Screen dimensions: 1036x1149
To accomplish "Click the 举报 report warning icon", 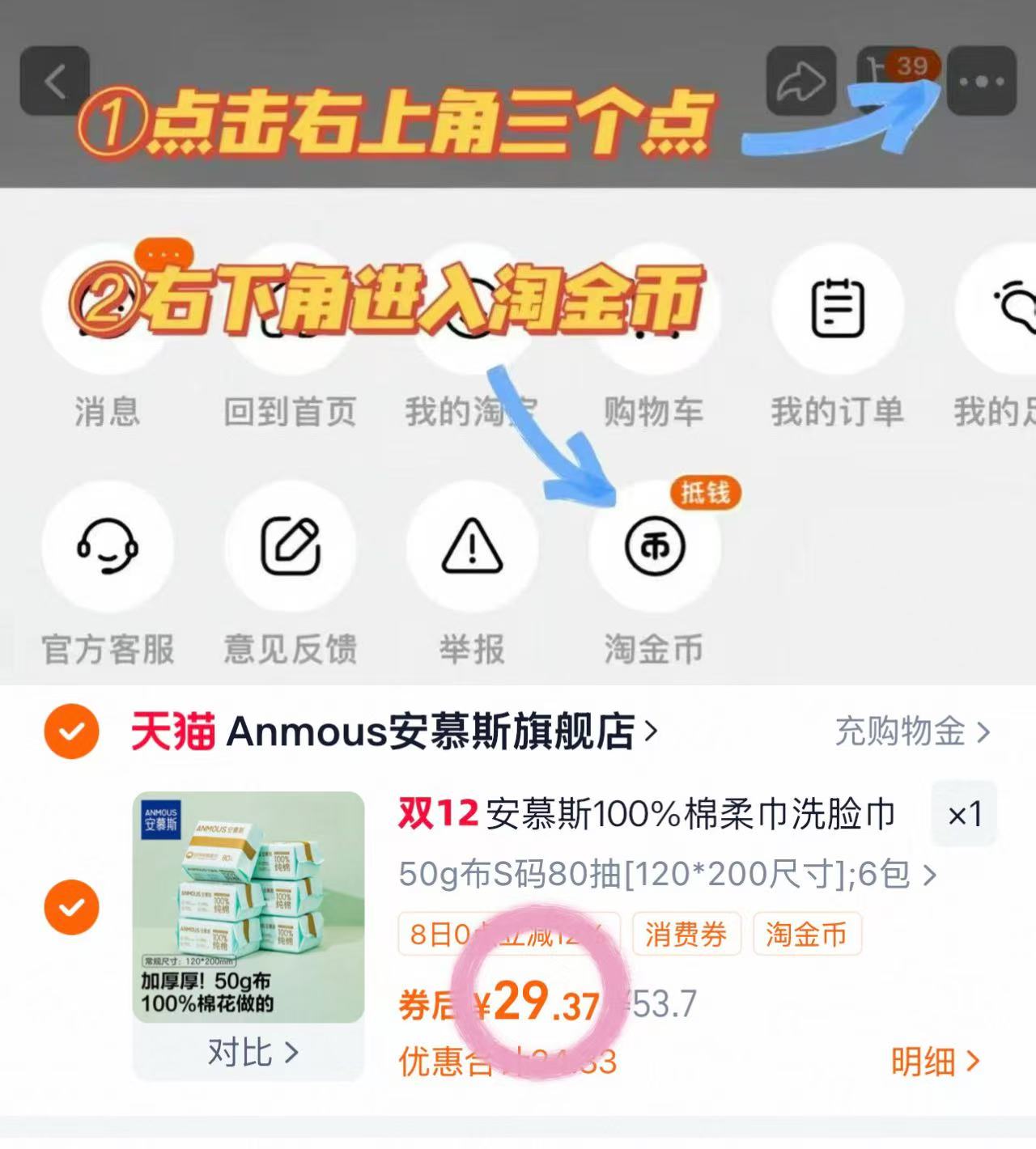I will [473, 548].
